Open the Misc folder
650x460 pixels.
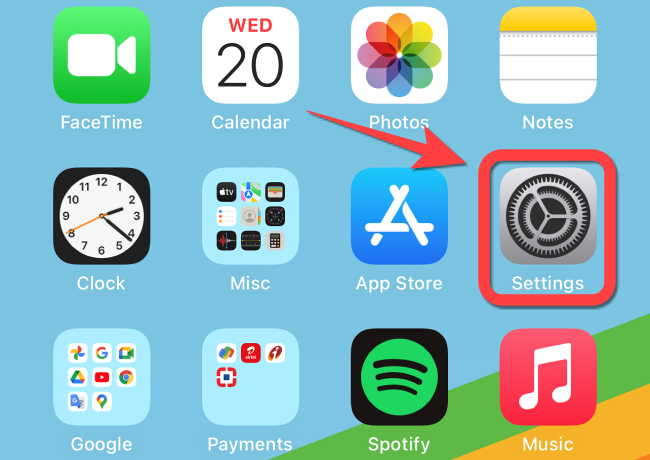point(250,215)
